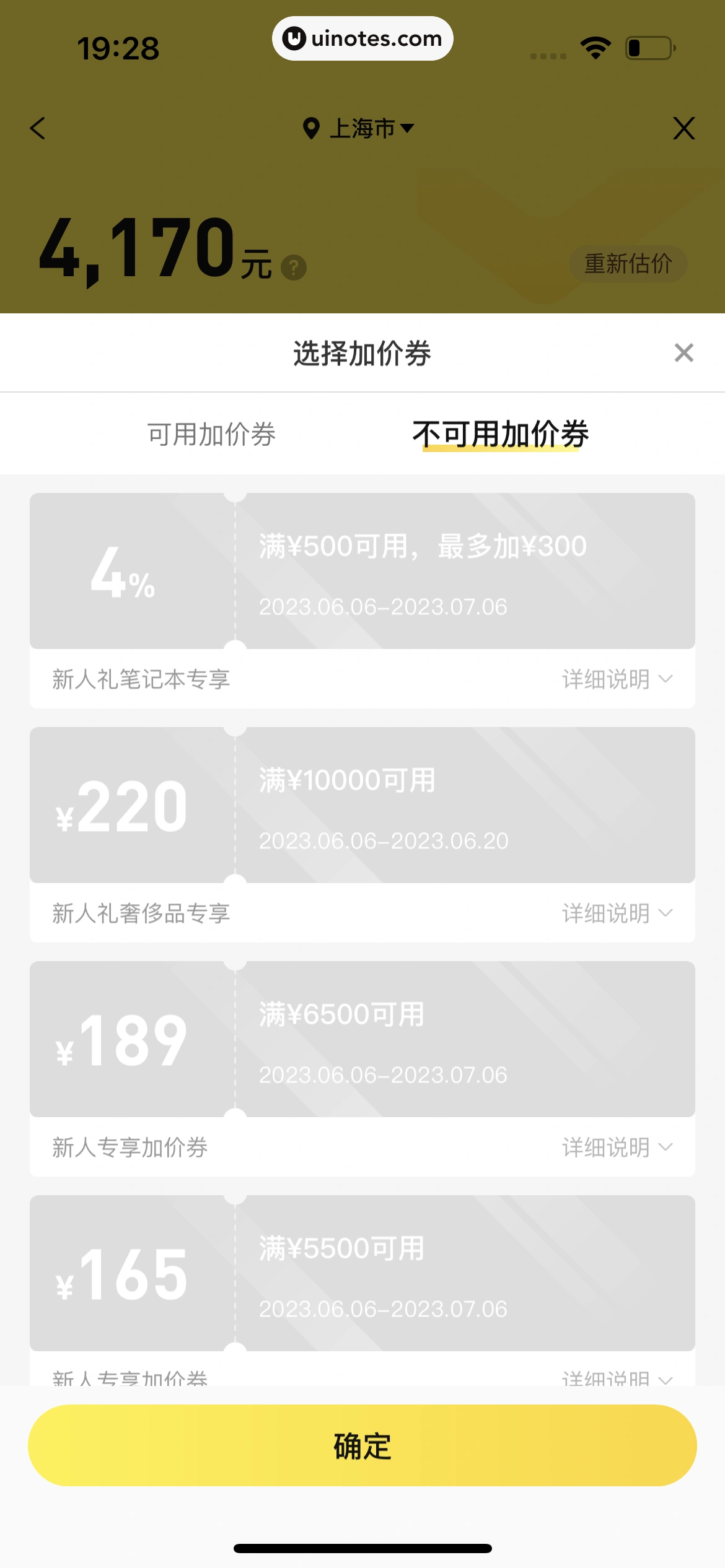Switch to the 可用加价券 tab

point(211,434)
